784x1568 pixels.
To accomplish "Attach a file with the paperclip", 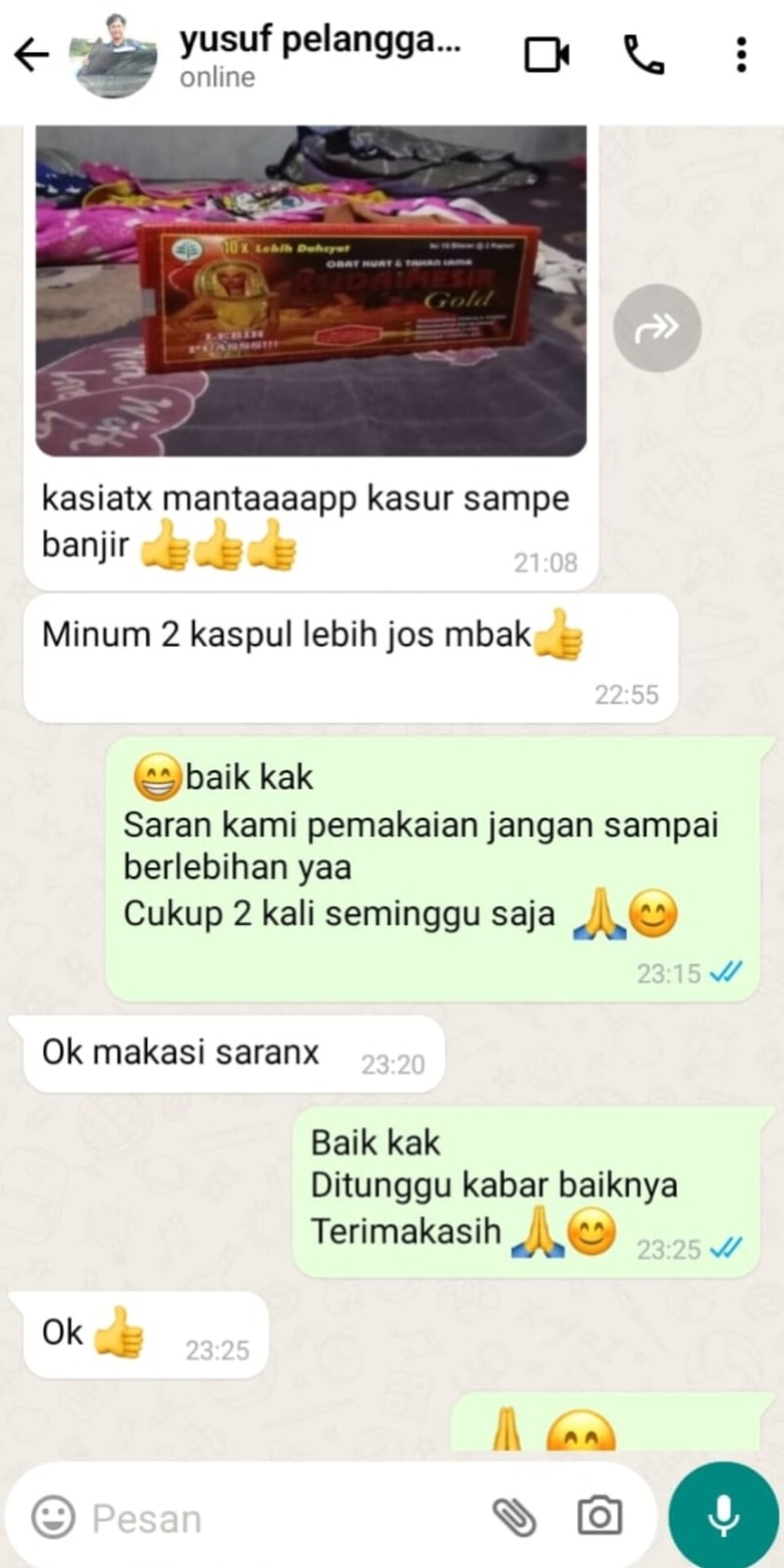I will [514, 1518].
